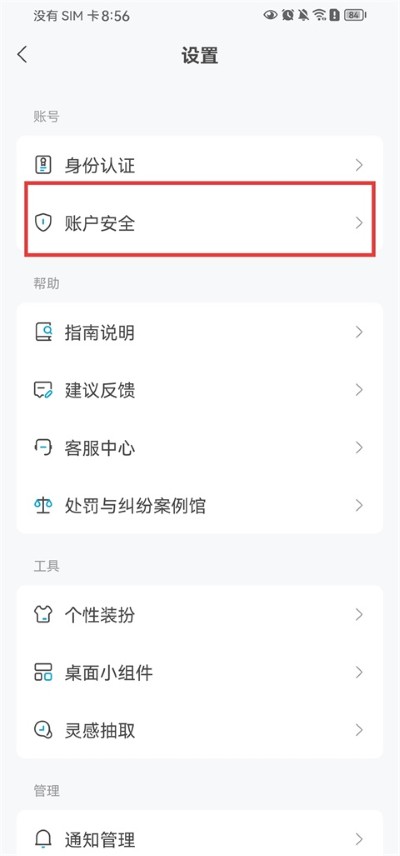Open 身份认证
This screenshot has width=400, height=856.
click(200, 165)
